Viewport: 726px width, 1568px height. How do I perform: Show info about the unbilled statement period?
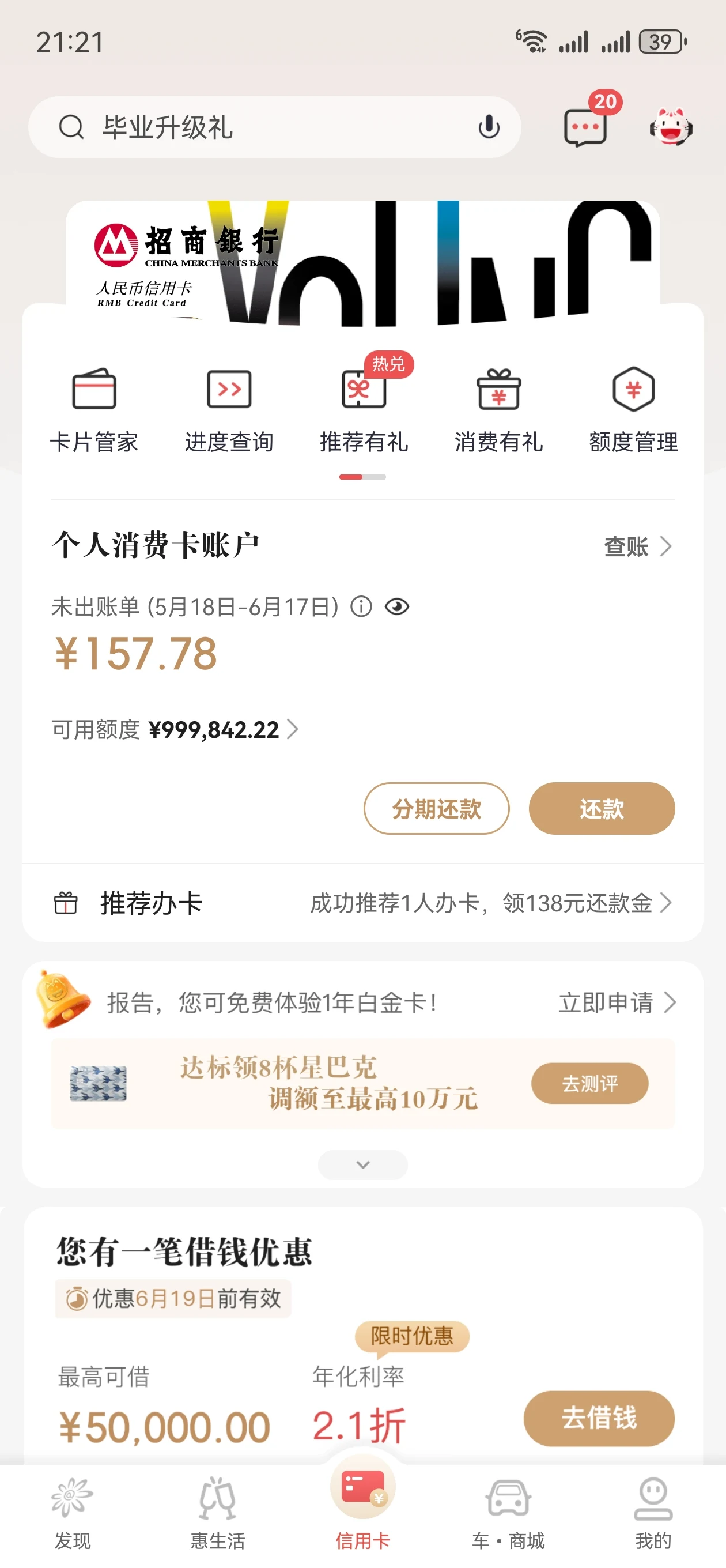coord(361,607)
